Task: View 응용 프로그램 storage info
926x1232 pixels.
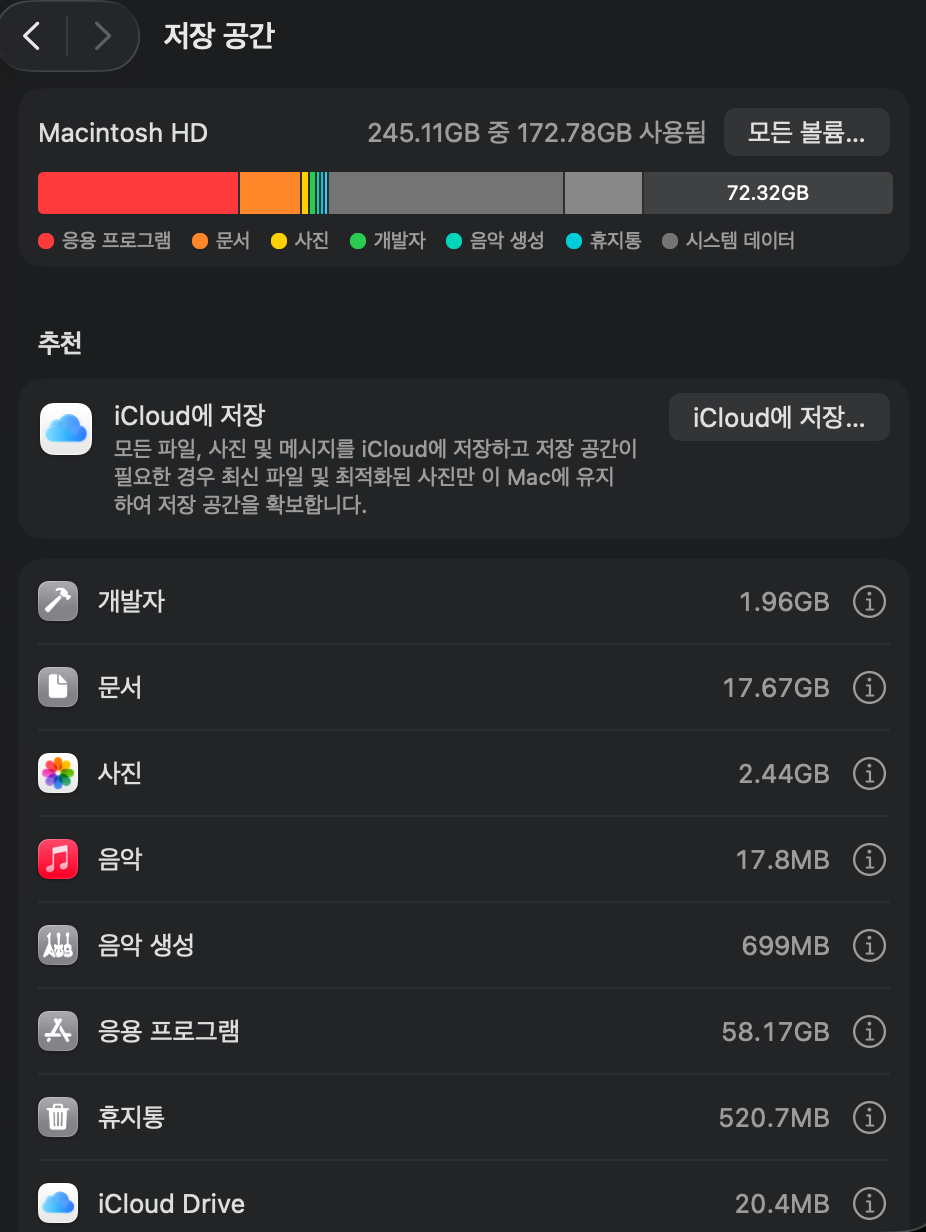Action: (869, 1031)
